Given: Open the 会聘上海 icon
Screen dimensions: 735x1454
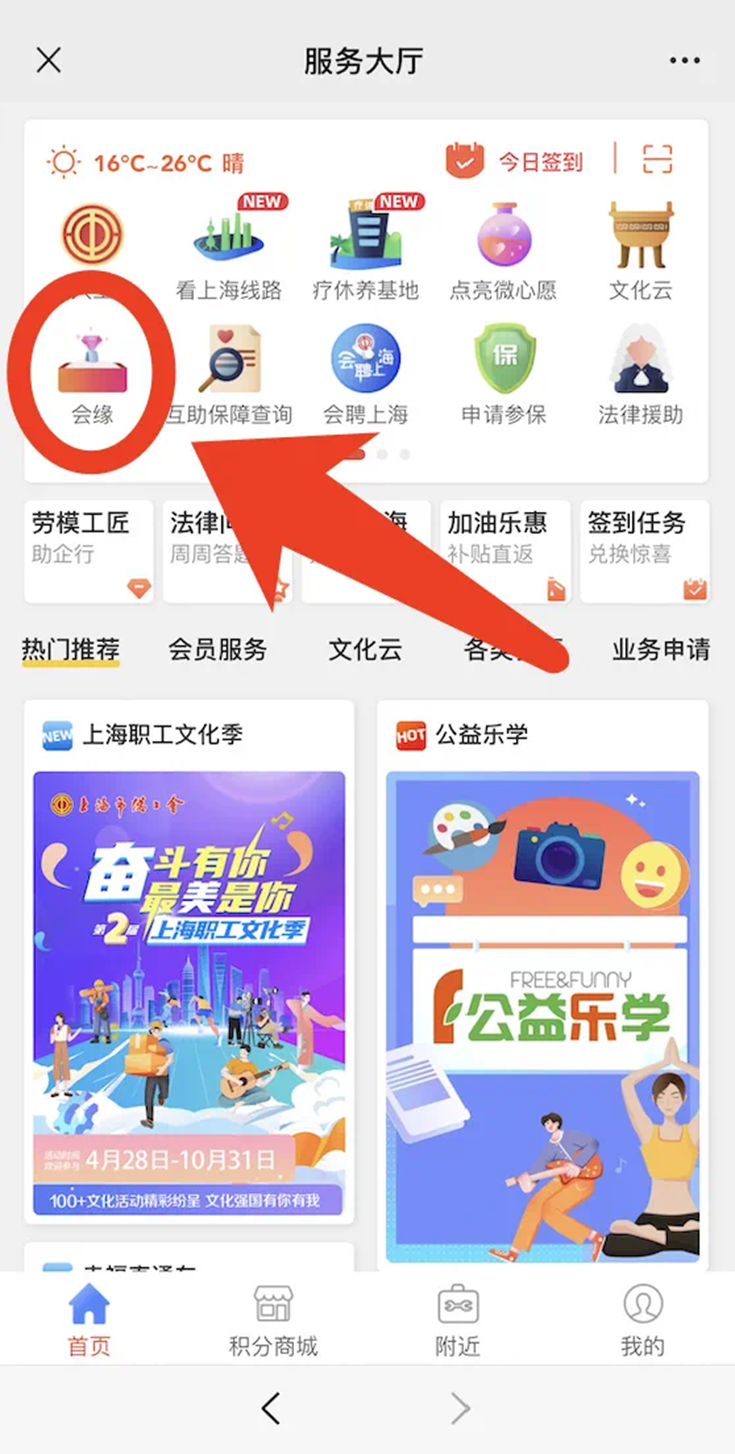Looking at the screenshot, I should pyautogui.click(x=365, y=358).
